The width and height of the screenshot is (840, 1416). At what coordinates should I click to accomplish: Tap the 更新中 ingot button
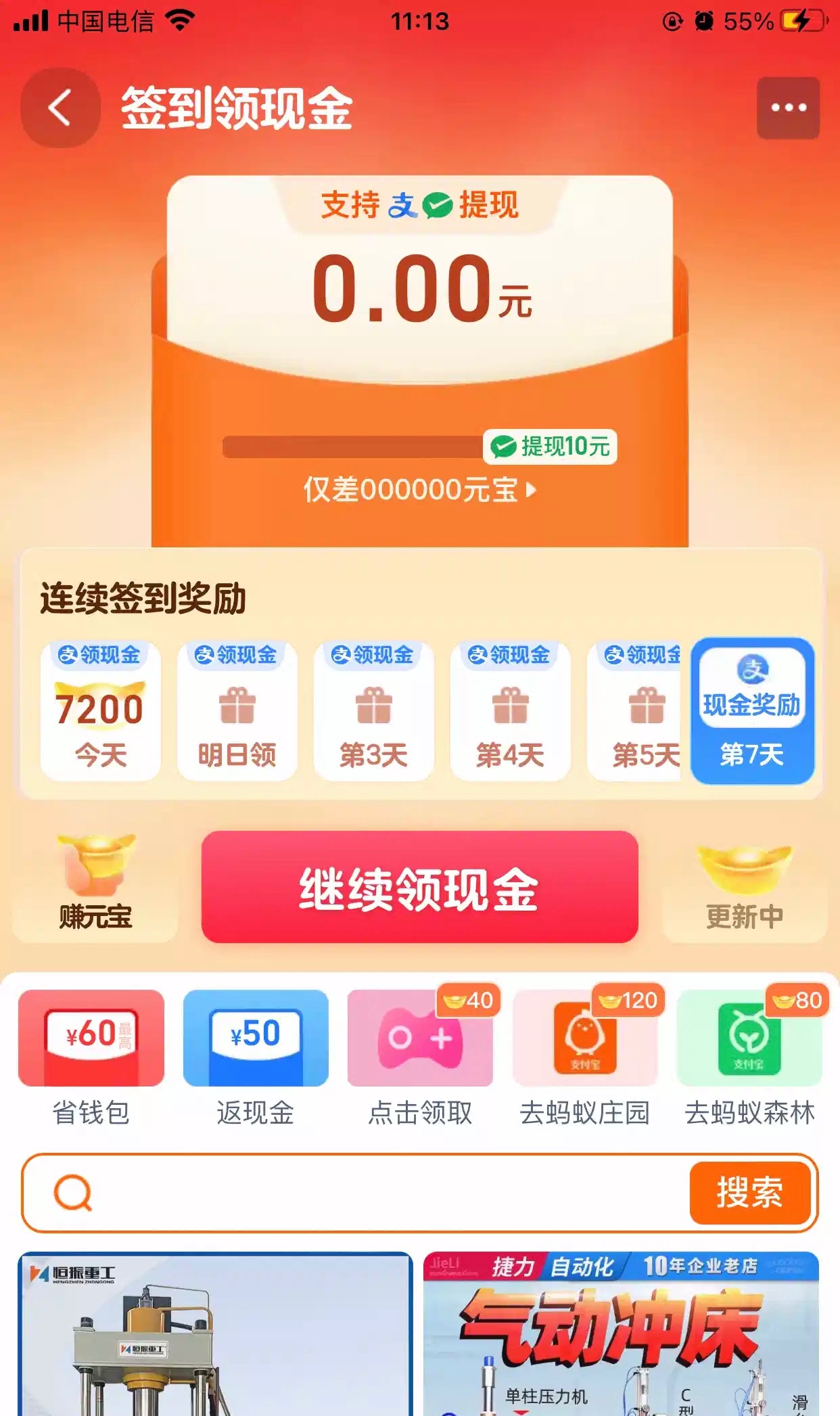pos(745,887)
